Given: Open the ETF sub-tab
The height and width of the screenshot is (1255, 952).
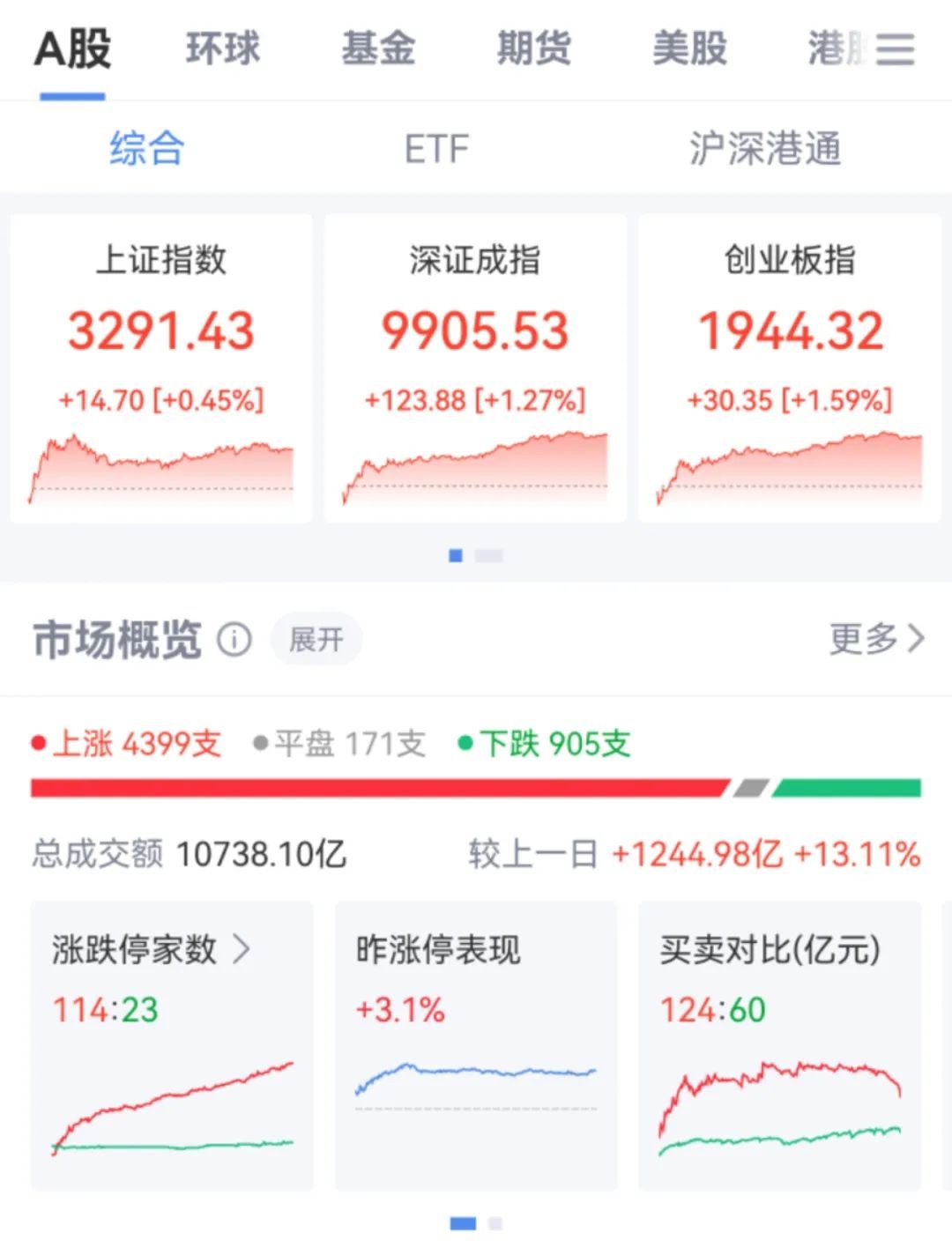Looking at the screenshot, I should pos(436,149).
